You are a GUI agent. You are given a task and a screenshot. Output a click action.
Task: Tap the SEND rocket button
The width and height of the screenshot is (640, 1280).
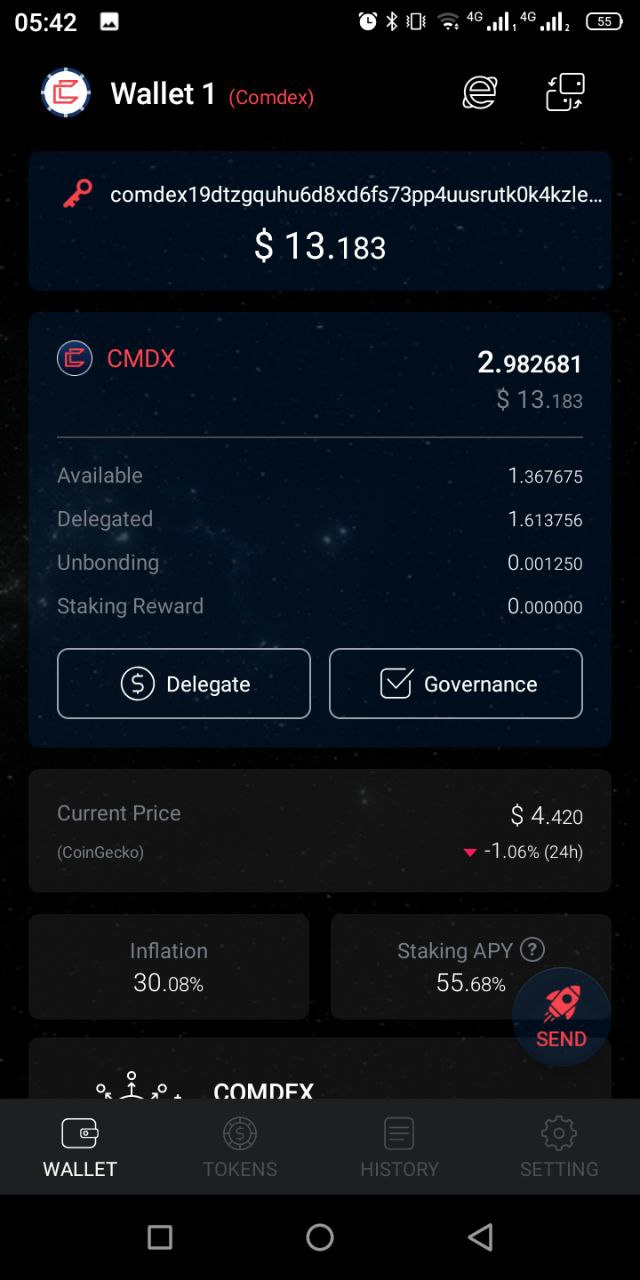[561, 1017]
